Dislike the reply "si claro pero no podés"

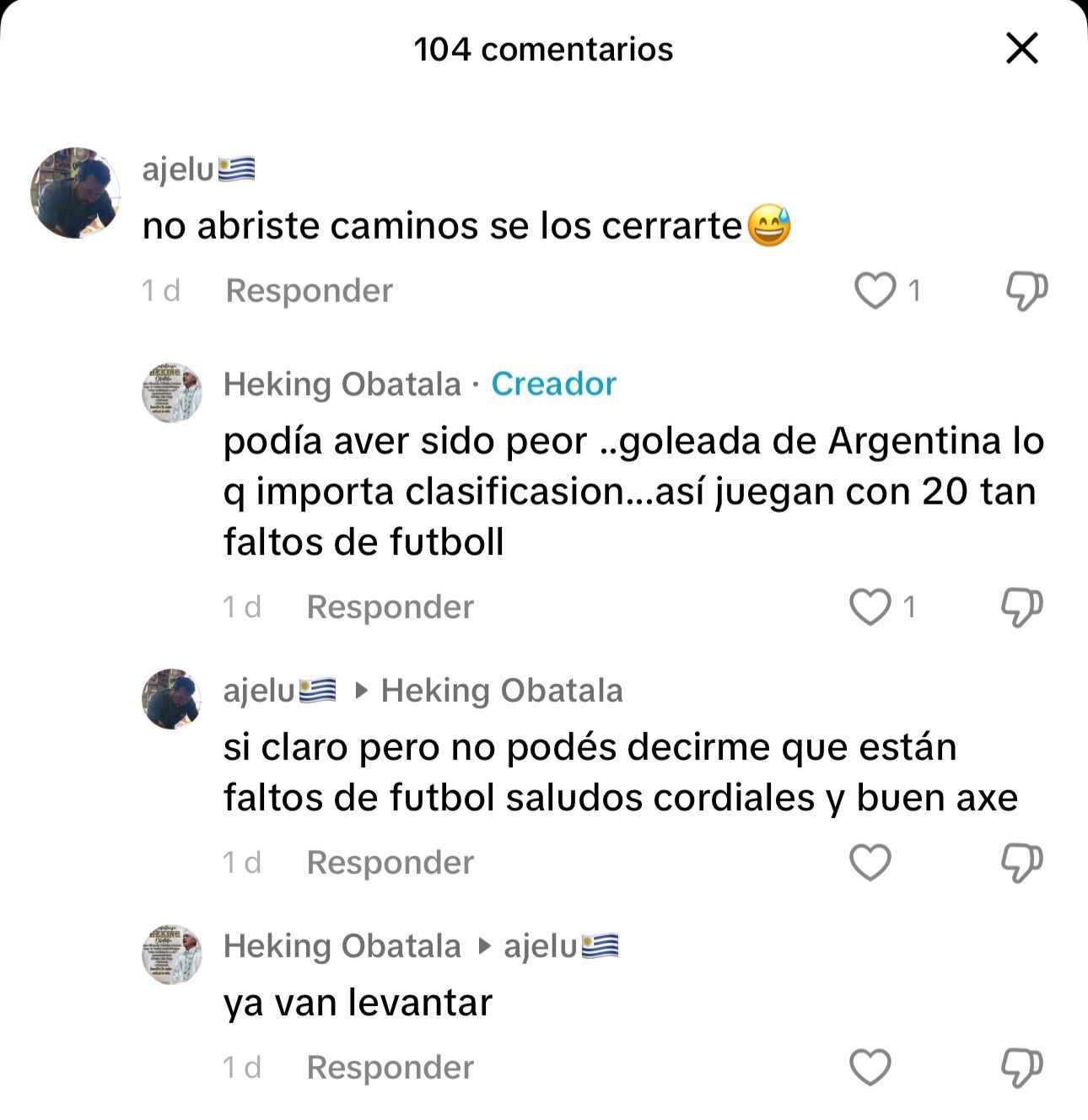[x=1021, y=863]
